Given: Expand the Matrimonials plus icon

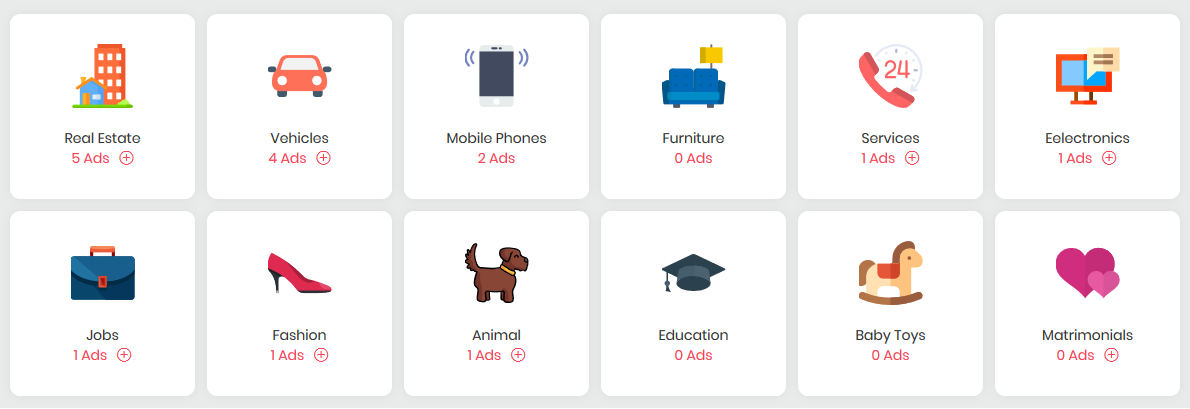Looking at the screenshot, I should [x=1111, y=355].
